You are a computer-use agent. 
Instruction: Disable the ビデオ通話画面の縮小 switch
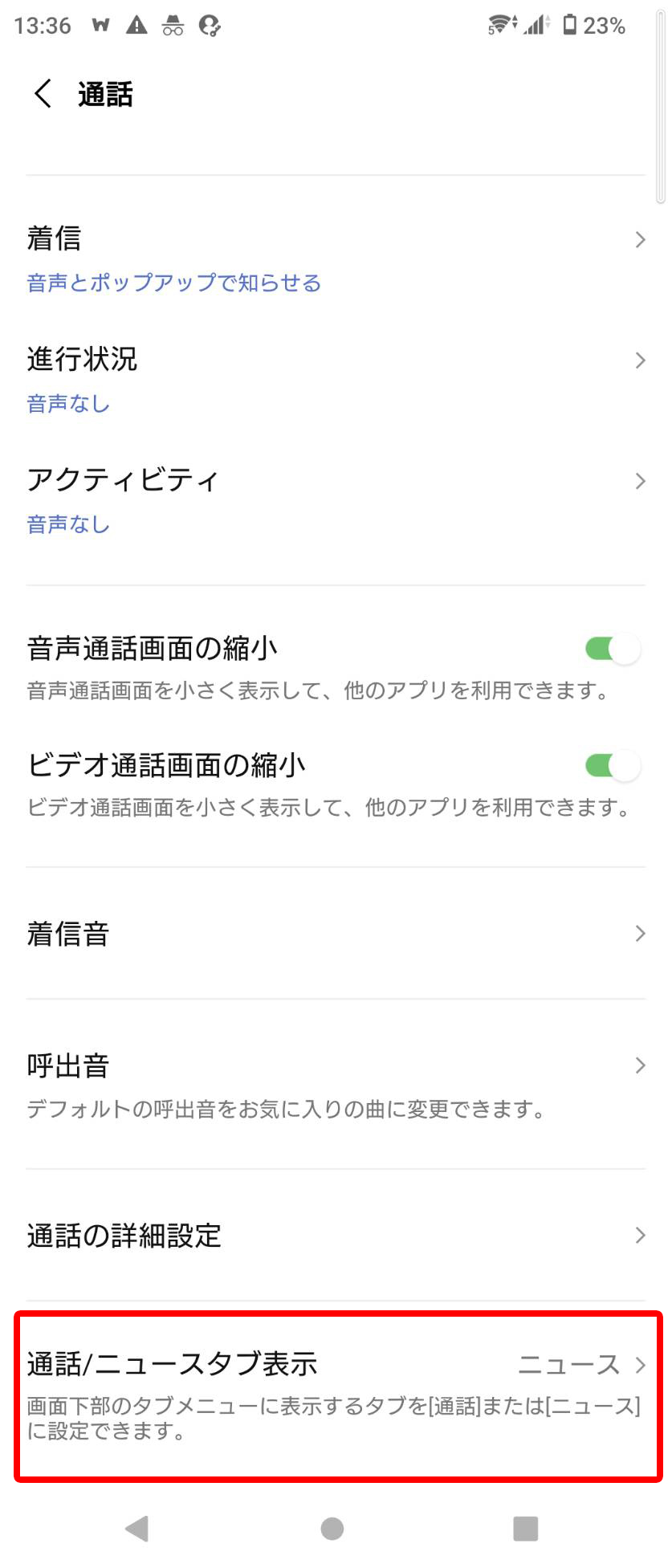pyautogui.click(x=612, y=765)
